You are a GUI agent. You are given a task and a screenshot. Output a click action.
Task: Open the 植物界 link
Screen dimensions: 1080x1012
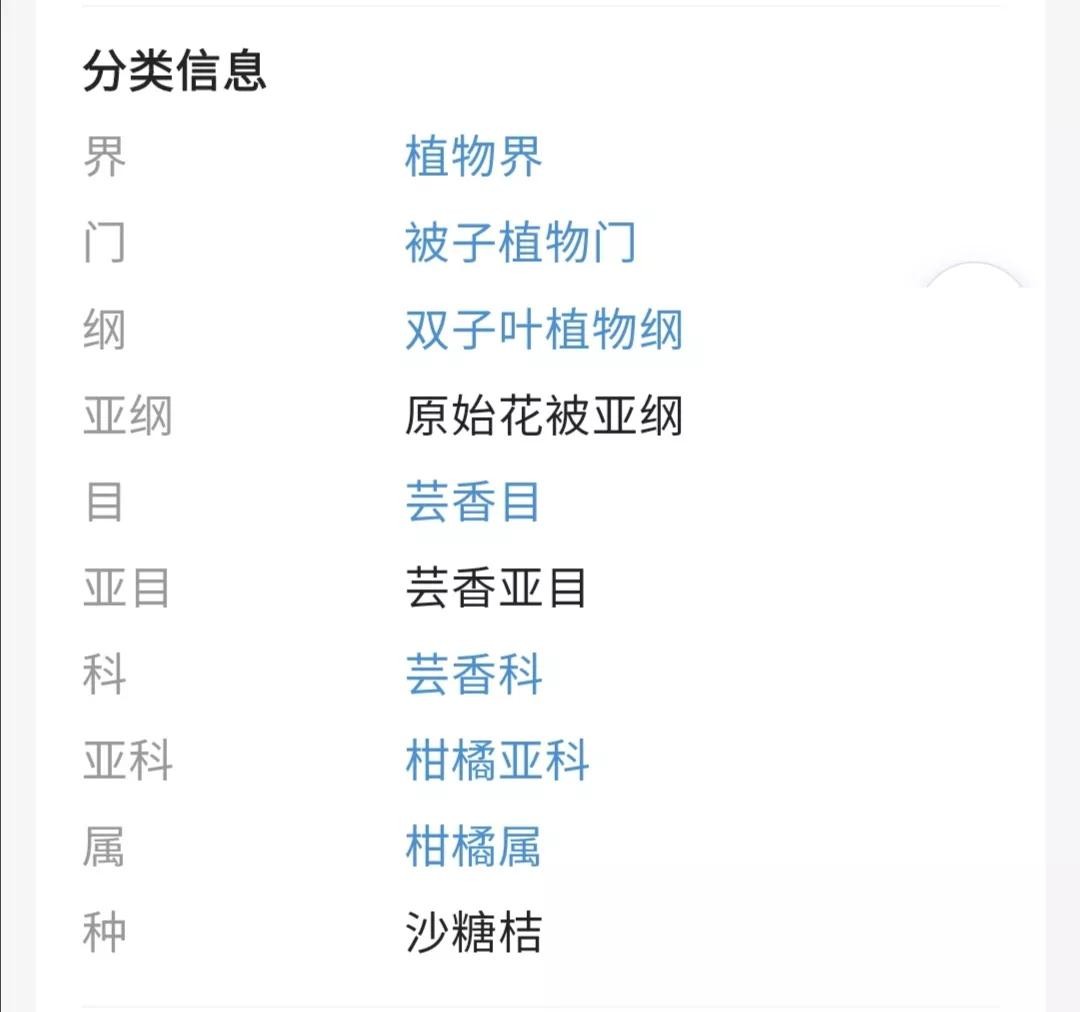pyautogui.click(x=473, y=157)
